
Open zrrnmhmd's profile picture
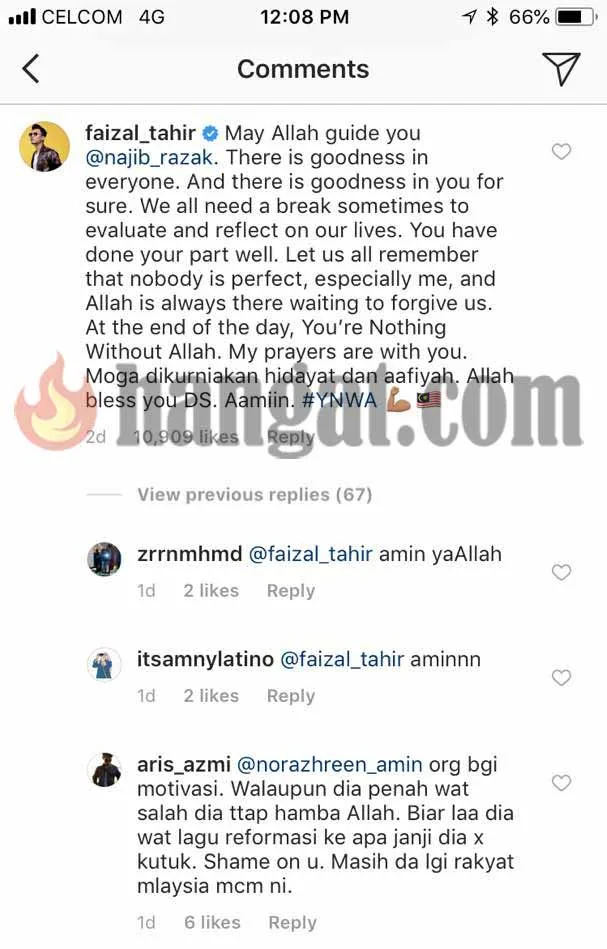104,558
